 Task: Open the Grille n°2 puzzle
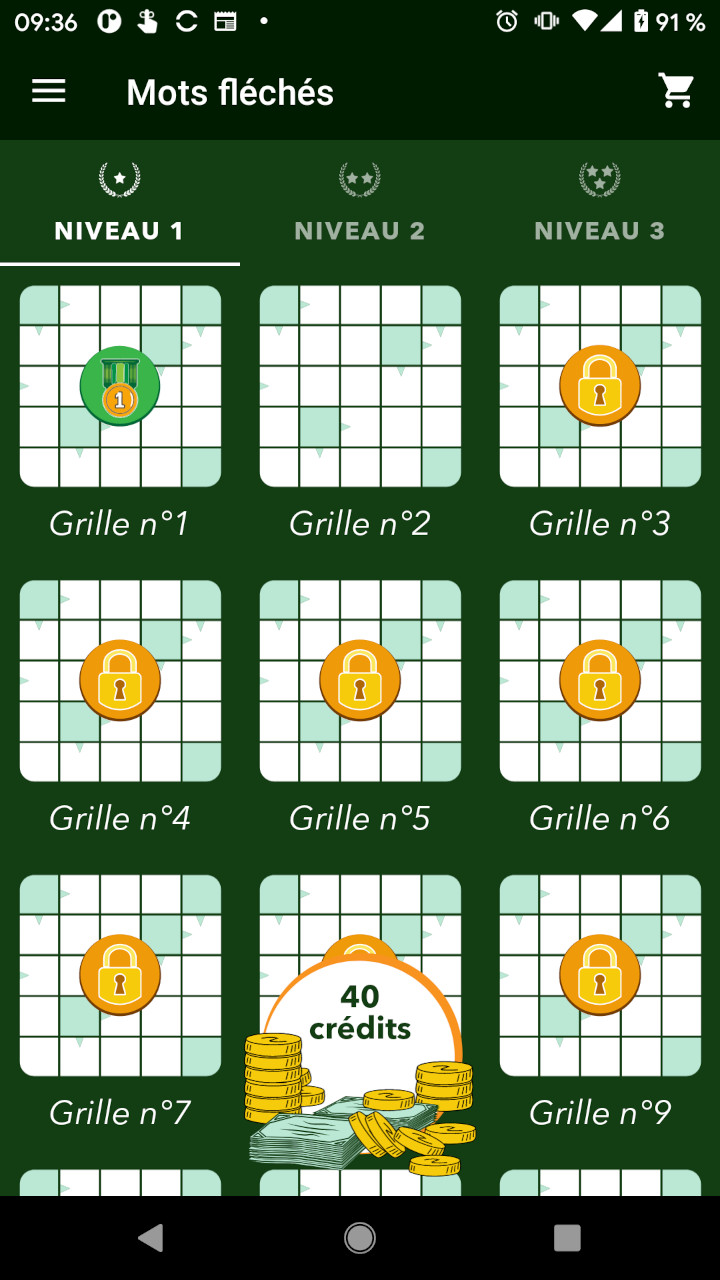(x=360, y=386)
